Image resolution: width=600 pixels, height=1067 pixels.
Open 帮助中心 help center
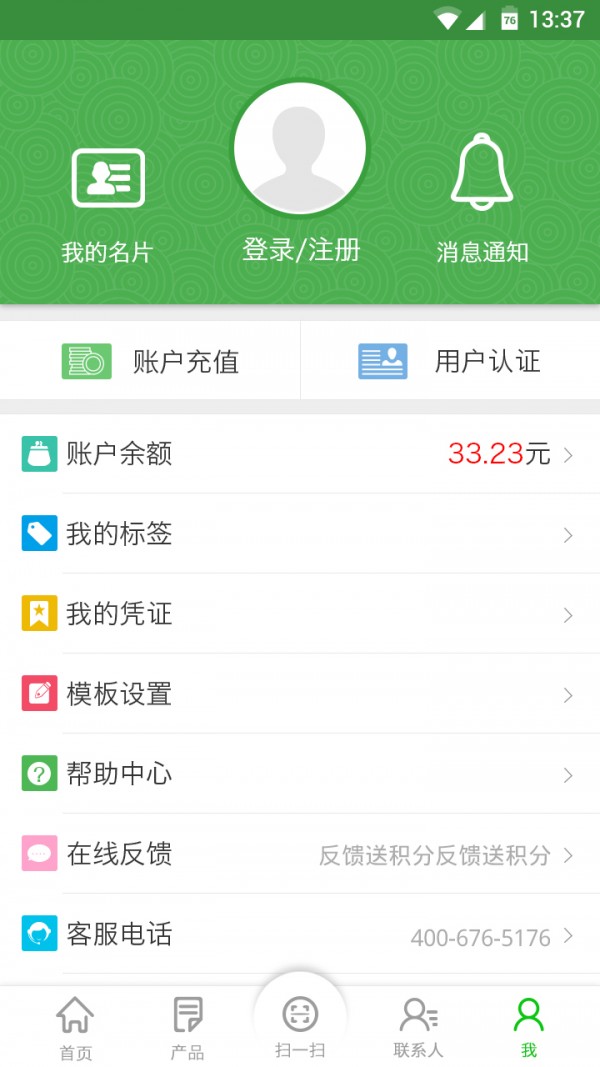click(x=300, y=774)
